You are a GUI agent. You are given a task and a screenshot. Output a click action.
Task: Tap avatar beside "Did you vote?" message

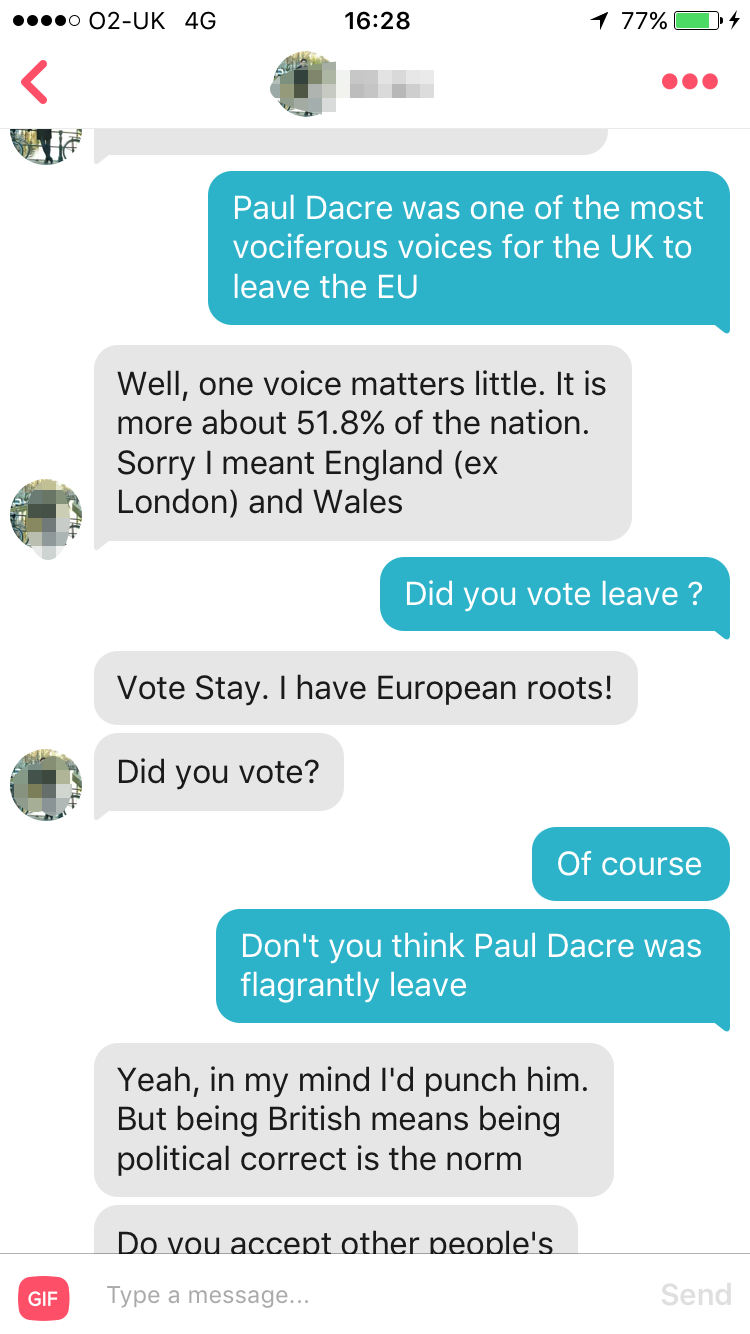pos(46,785)
